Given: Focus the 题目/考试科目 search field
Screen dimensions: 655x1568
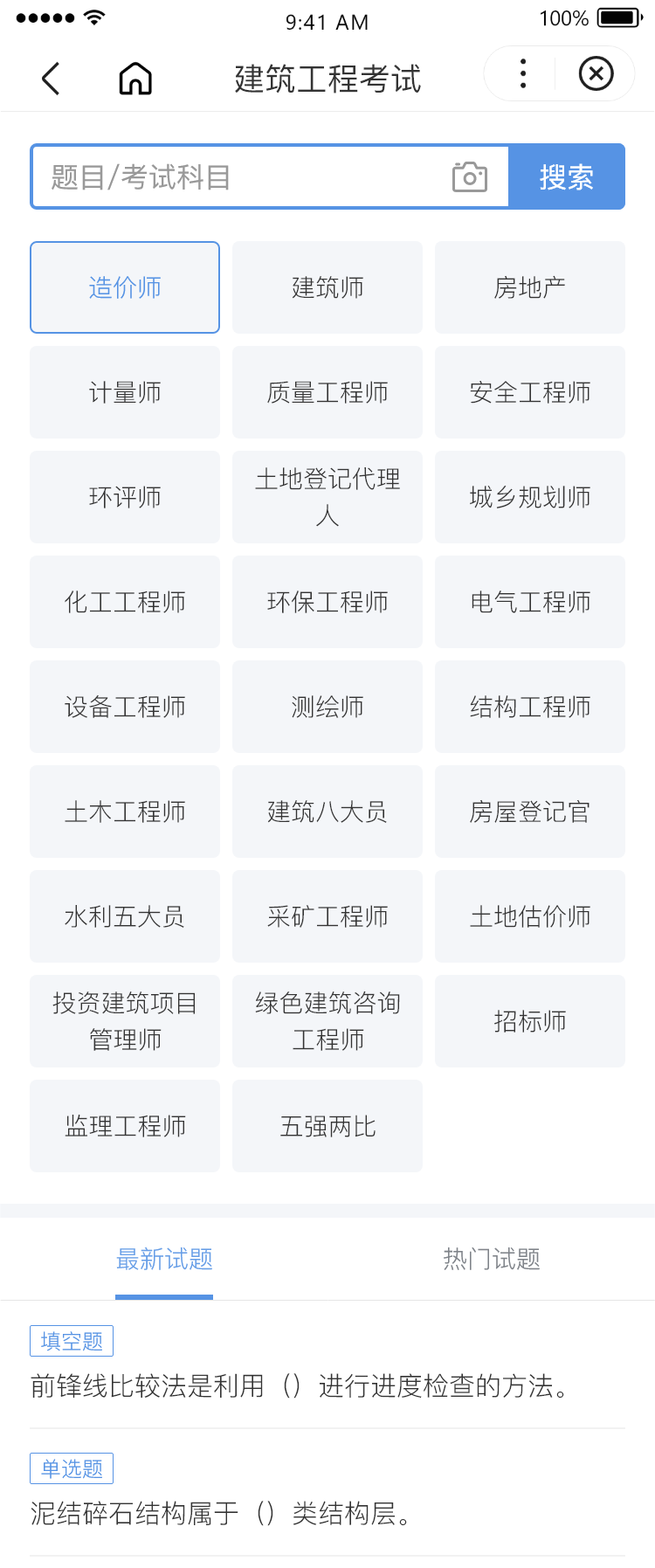Looking at the screenshot, I should [x=245, y=177].
